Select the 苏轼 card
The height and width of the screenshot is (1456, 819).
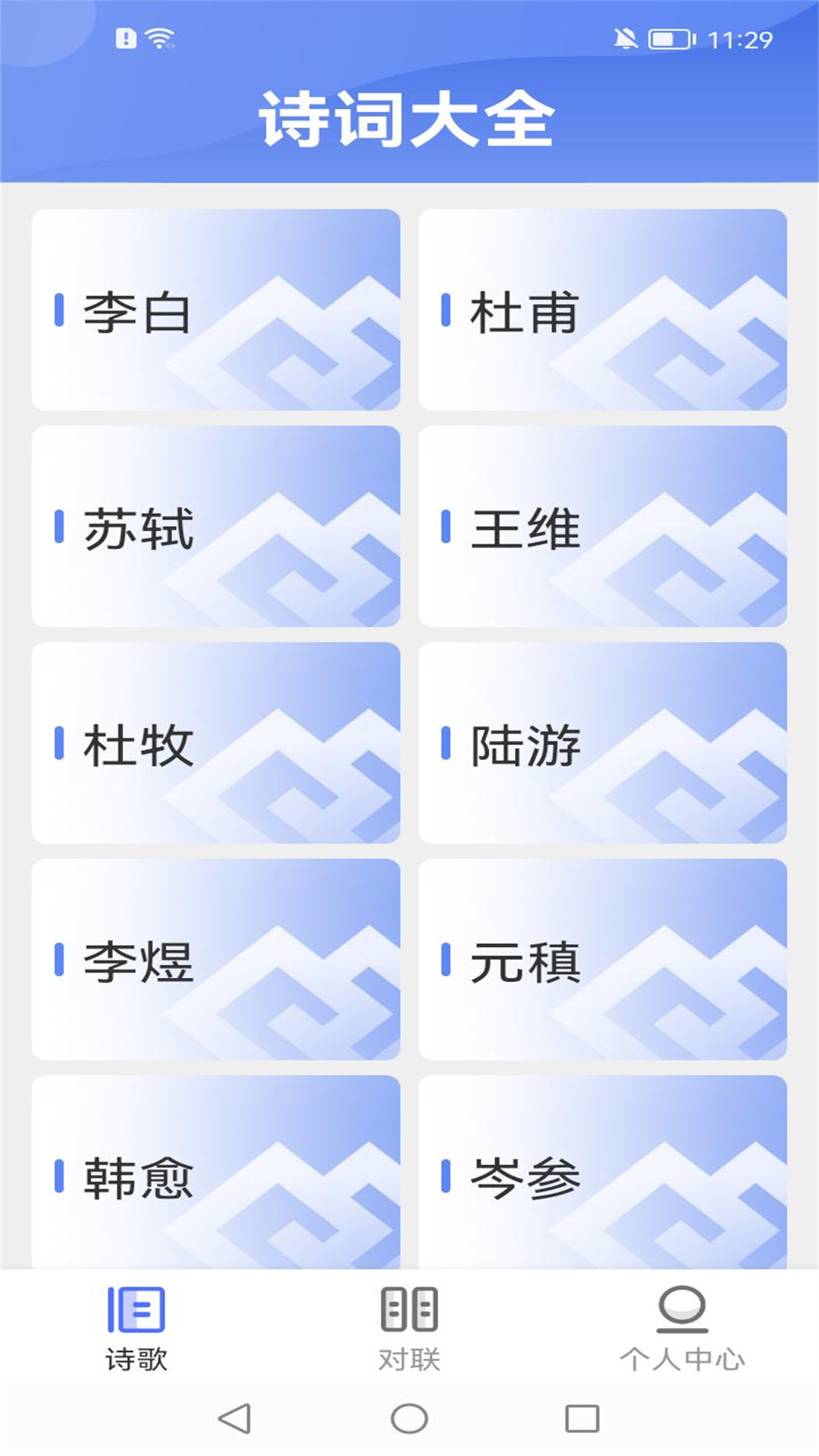(x=216, y=526)
